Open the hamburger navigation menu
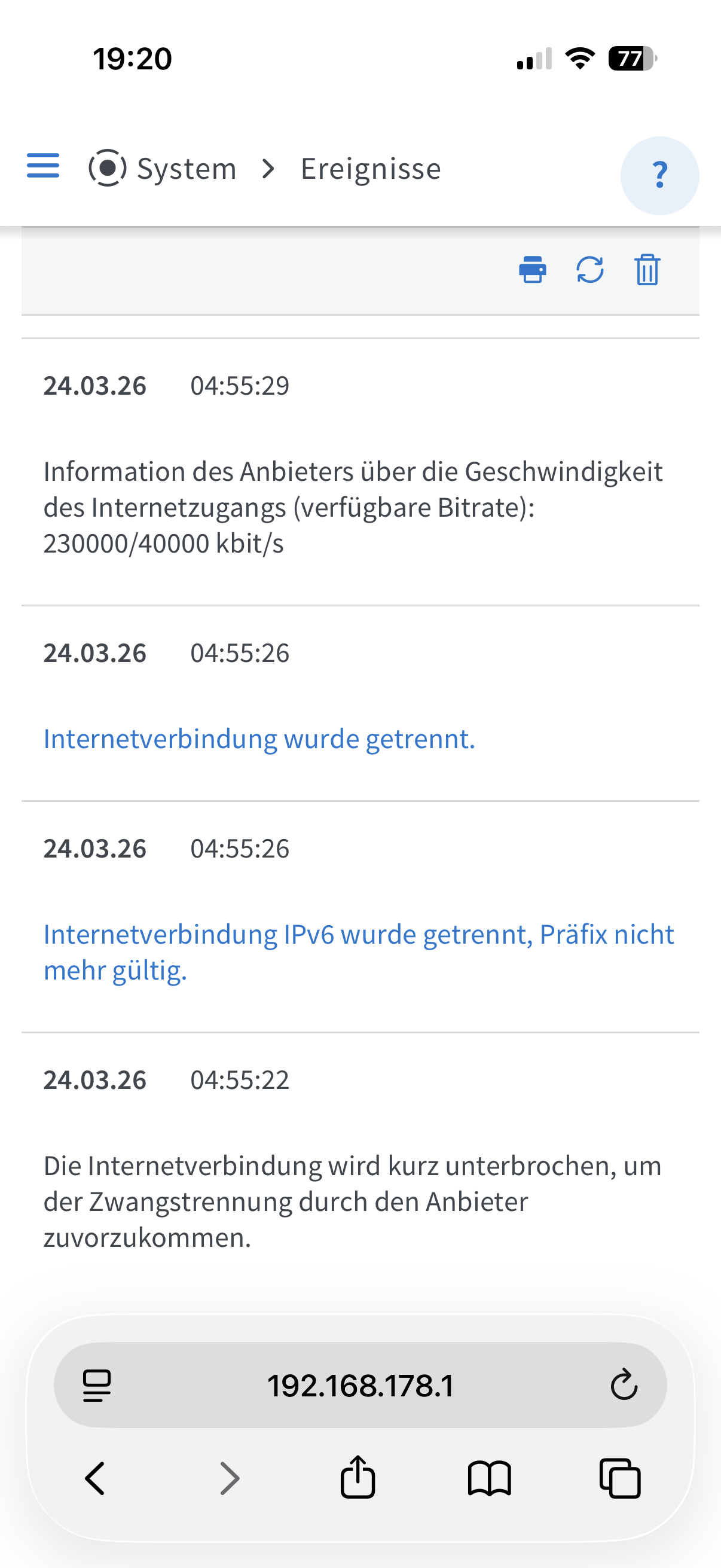The width and height of the screenshot is (721, 1568). coord(43,166)
